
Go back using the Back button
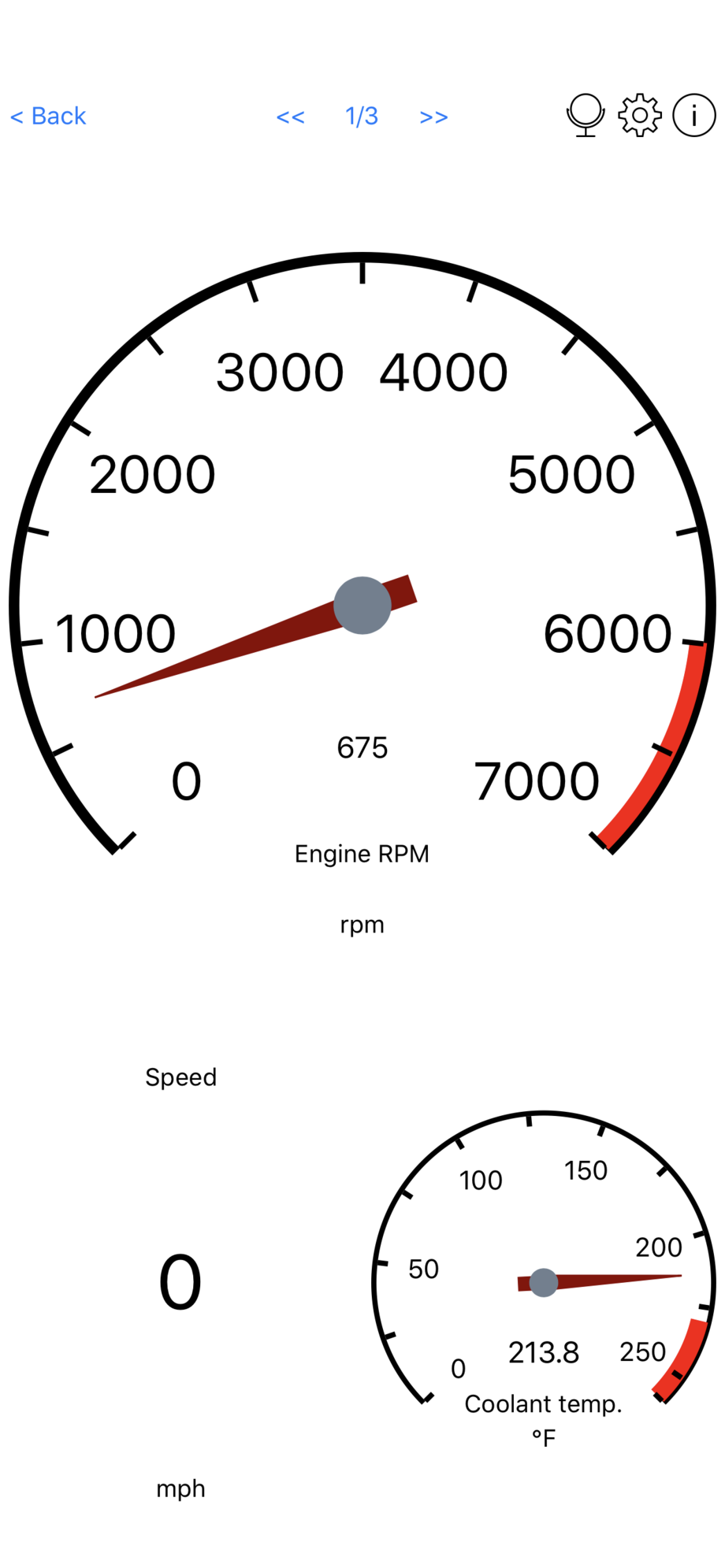pos(48,117)
